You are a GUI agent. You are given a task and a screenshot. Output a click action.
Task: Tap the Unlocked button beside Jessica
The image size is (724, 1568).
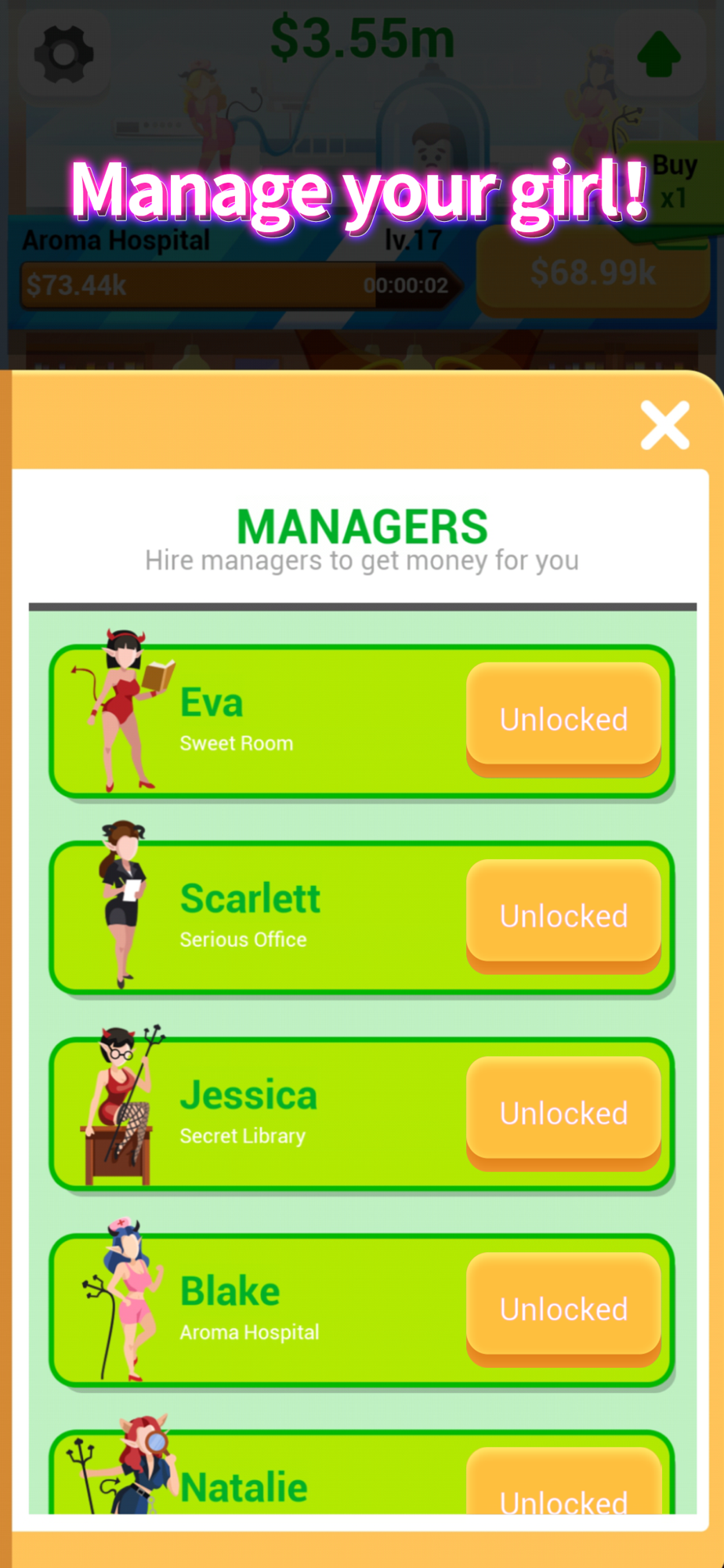coord(563,1113)
